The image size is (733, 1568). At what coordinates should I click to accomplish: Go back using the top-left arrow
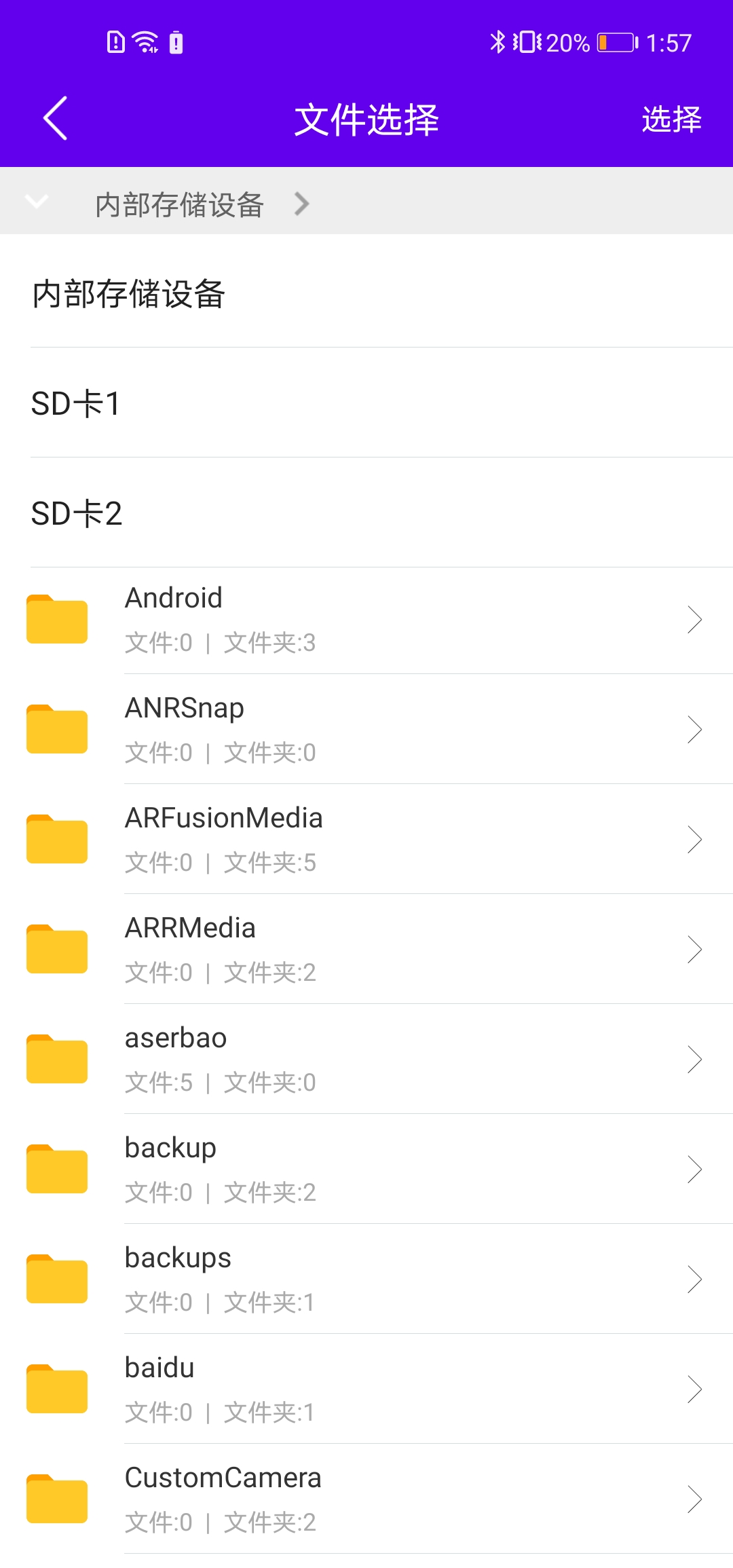[x=56, y=119]
